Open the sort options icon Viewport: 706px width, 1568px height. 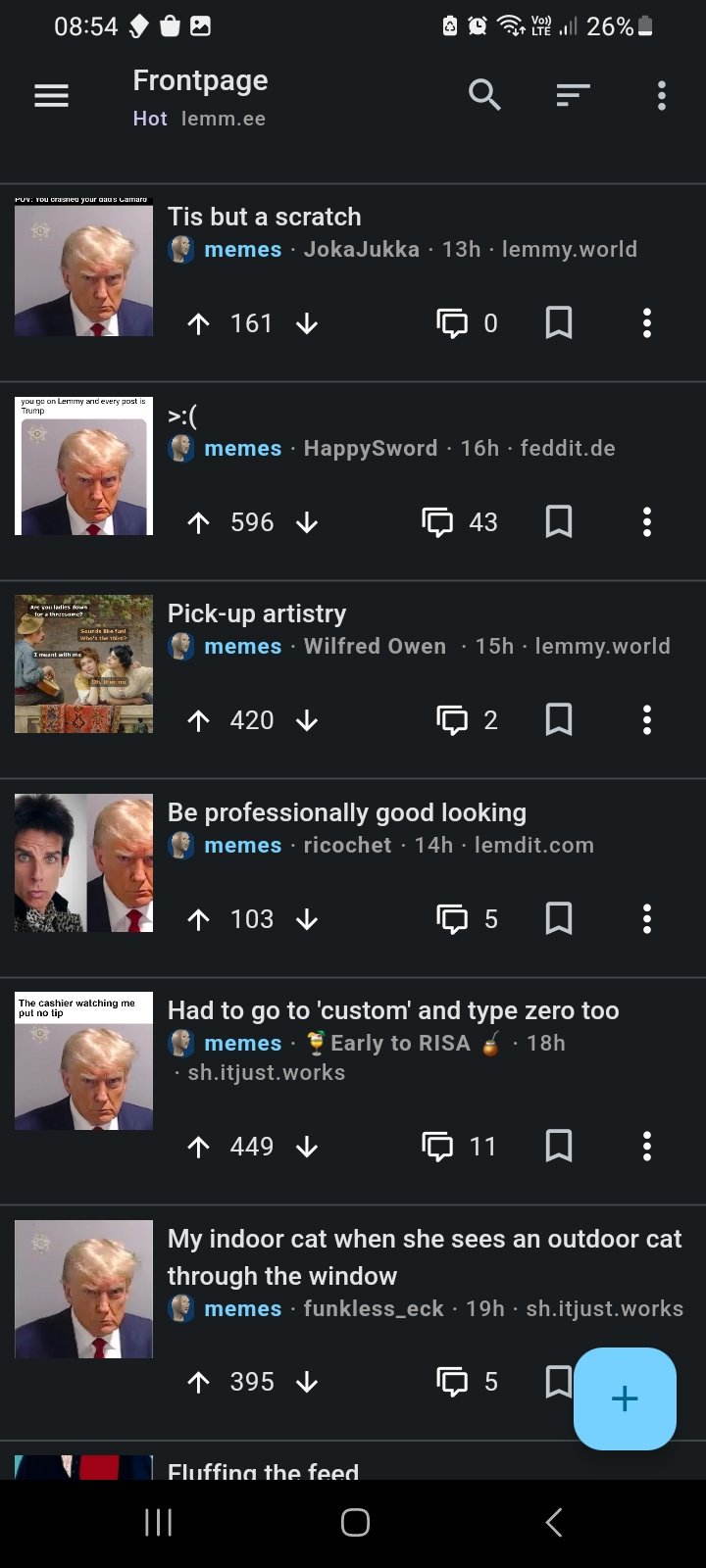click(573, 95)
